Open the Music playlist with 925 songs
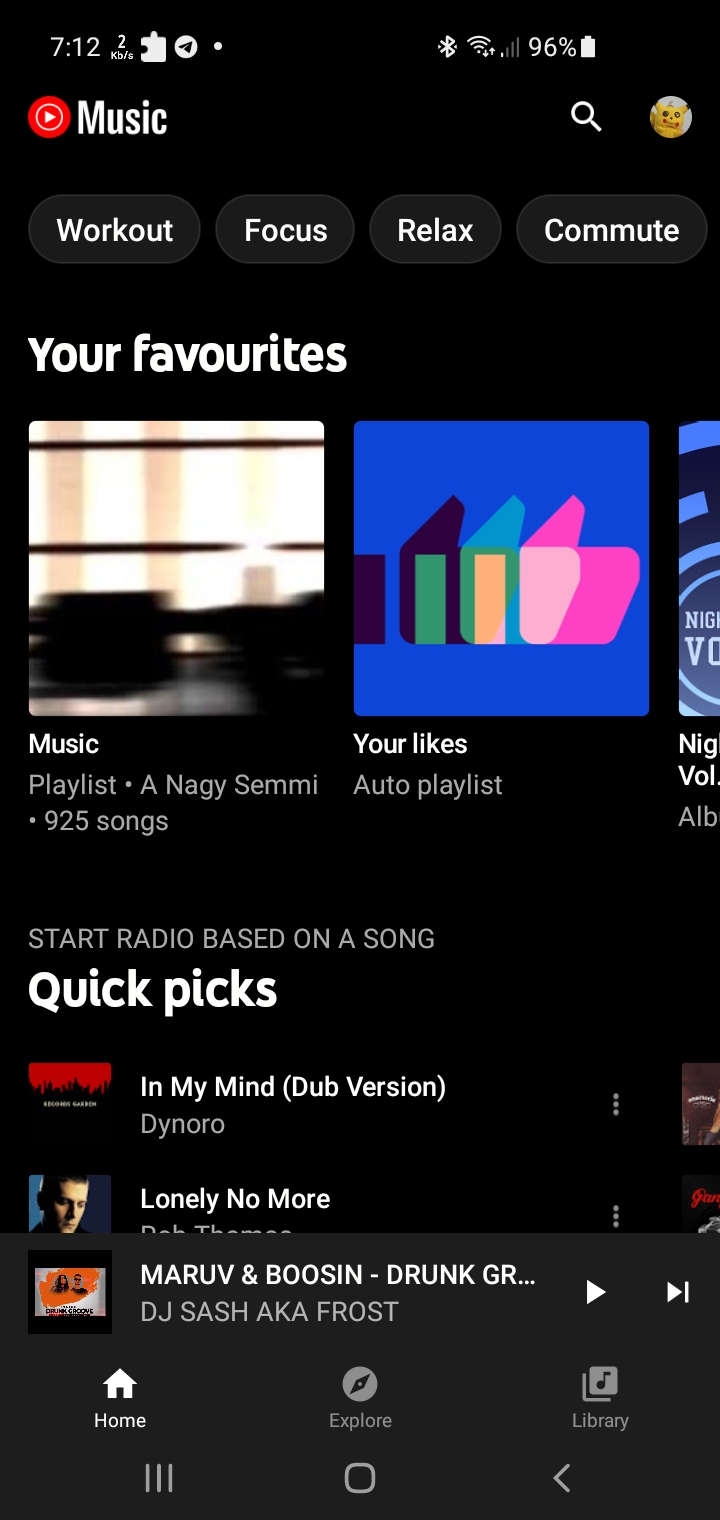Image resolution: width=720 pixels, height=1520 pixels. (x=176, y=568)
